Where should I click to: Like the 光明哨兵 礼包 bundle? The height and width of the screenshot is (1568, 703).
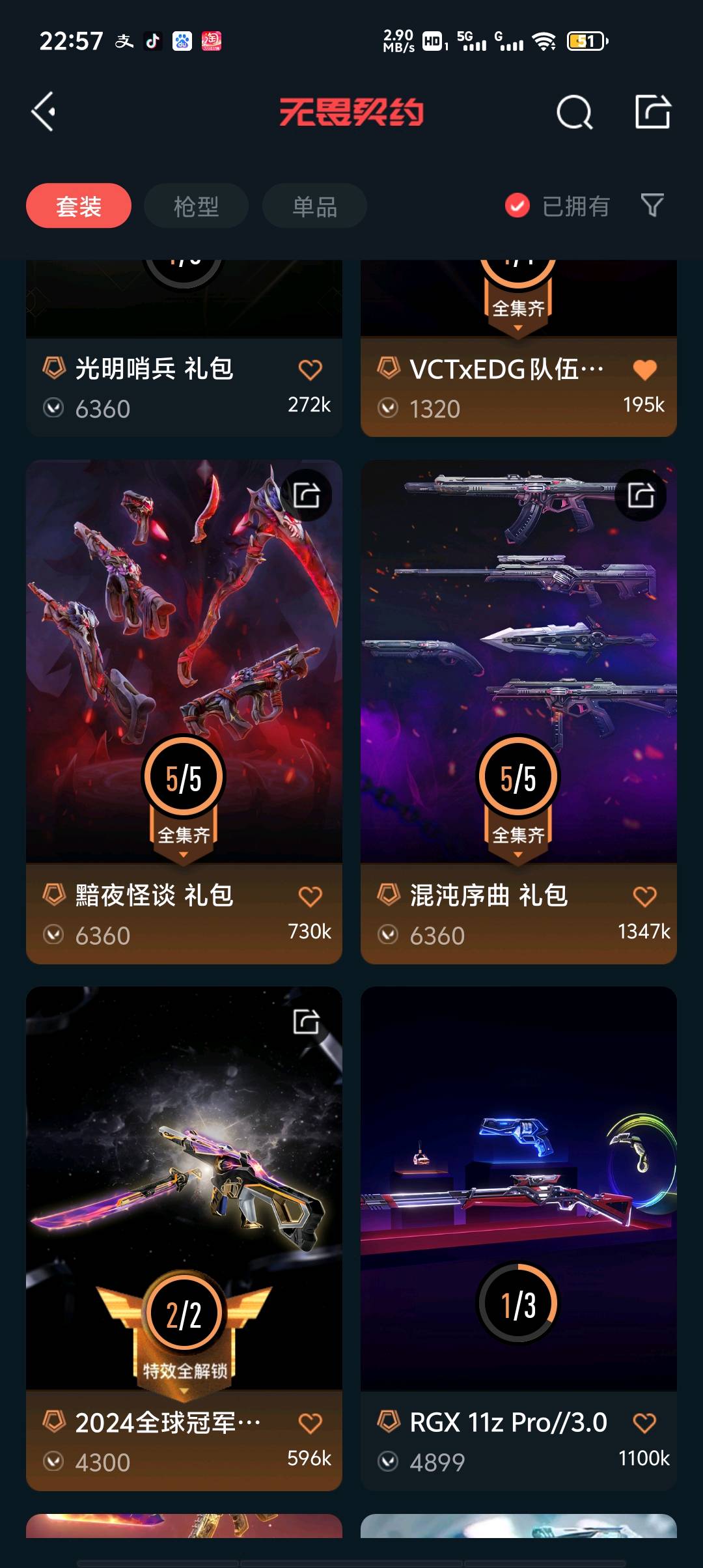310,369
